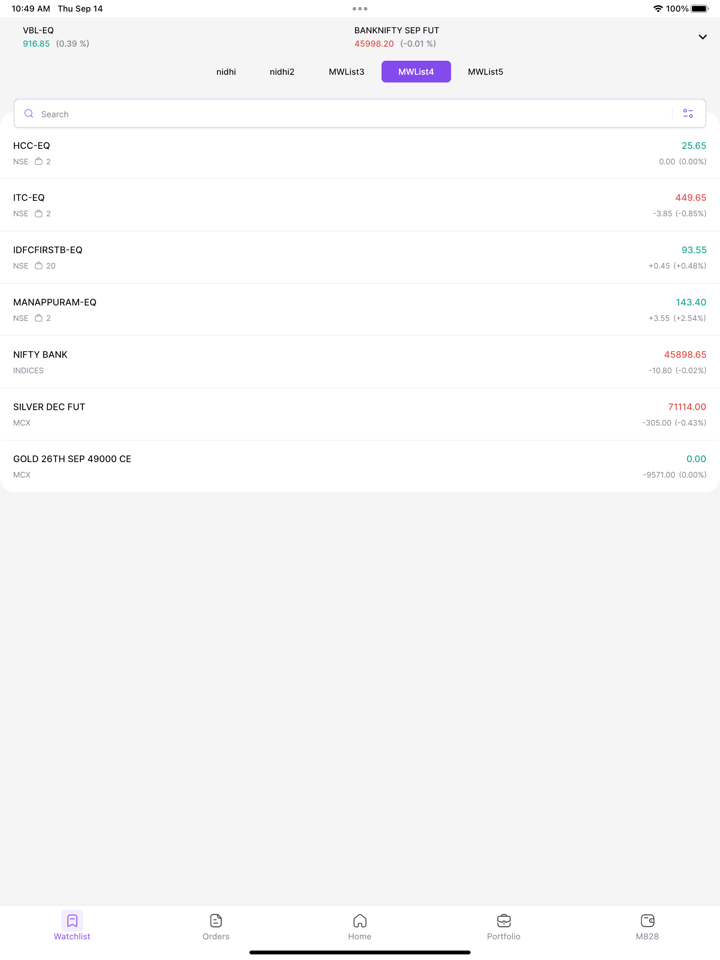720x960 pixels.
Task: Switch to the nidhi2 watchlist tab
Action: pos(282,72)
